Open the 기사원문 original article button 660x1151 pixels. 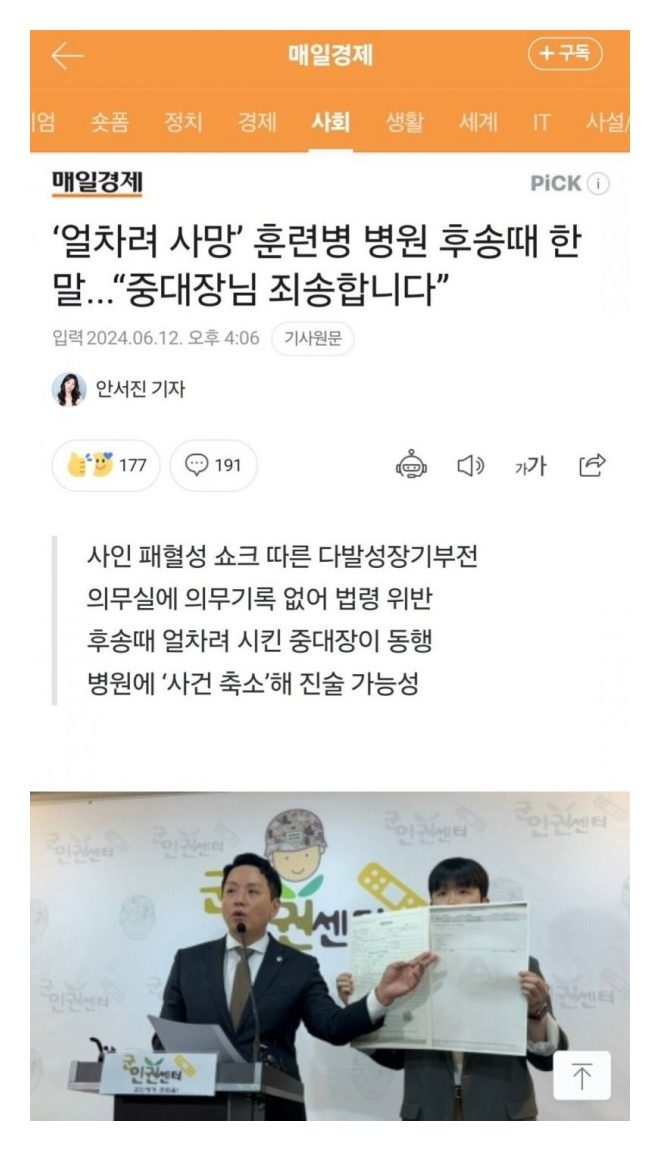313,338
